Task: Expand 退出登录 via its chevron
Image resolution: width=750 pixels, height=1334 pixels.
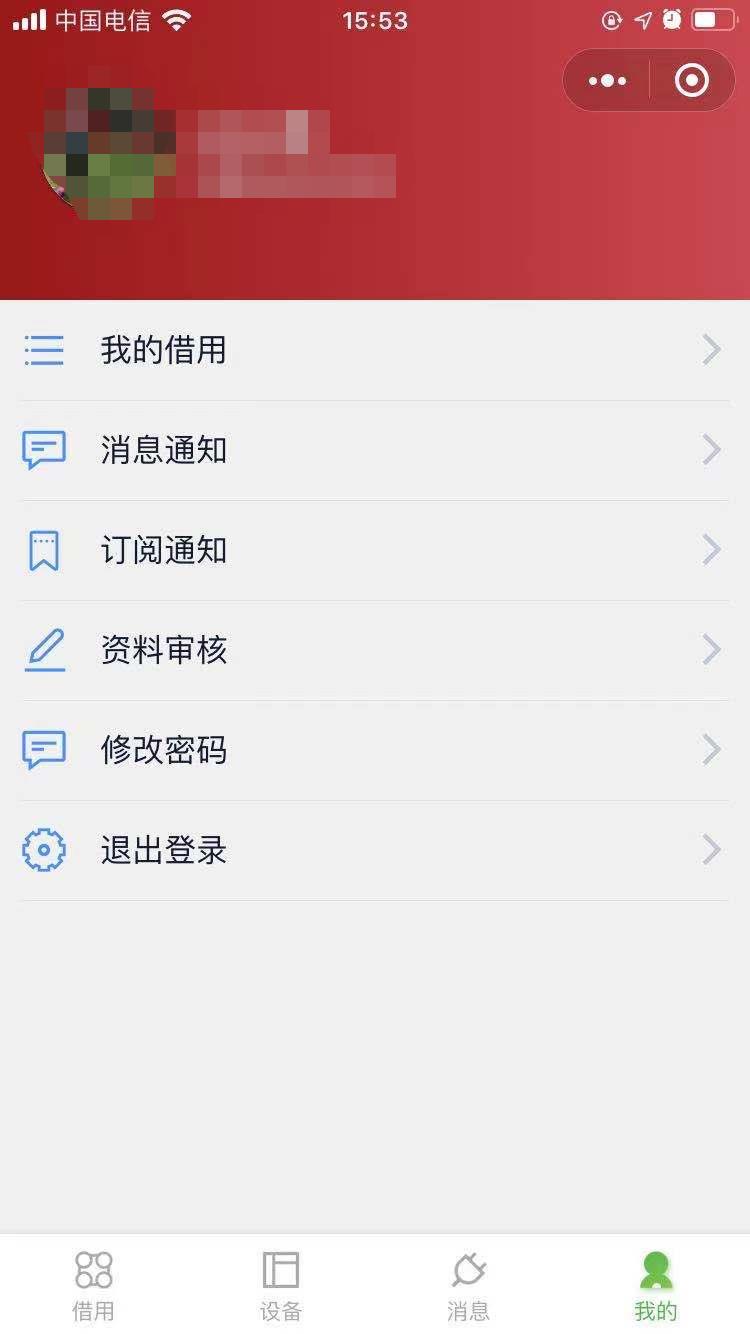Action: 712,850
